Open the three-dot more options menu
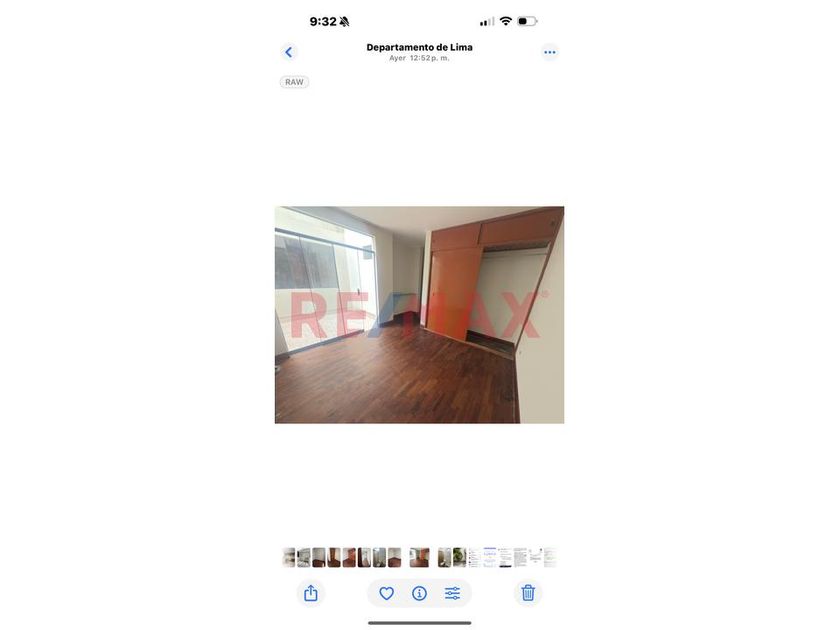This screenshot has width=840, height=630. coord(550,52)
